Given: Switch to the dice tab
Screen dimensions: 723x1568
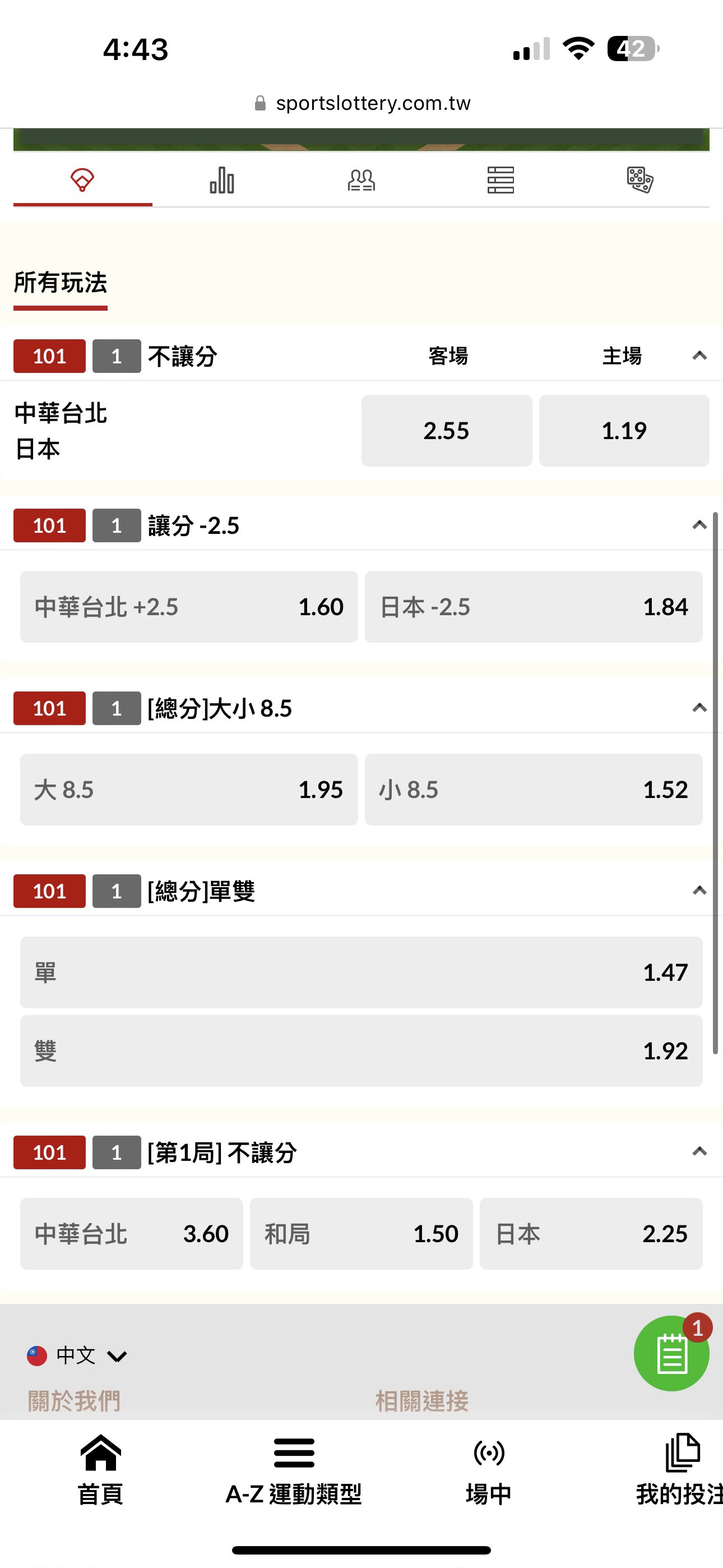Looking at the screenshot, I should (x=639, y=180).
